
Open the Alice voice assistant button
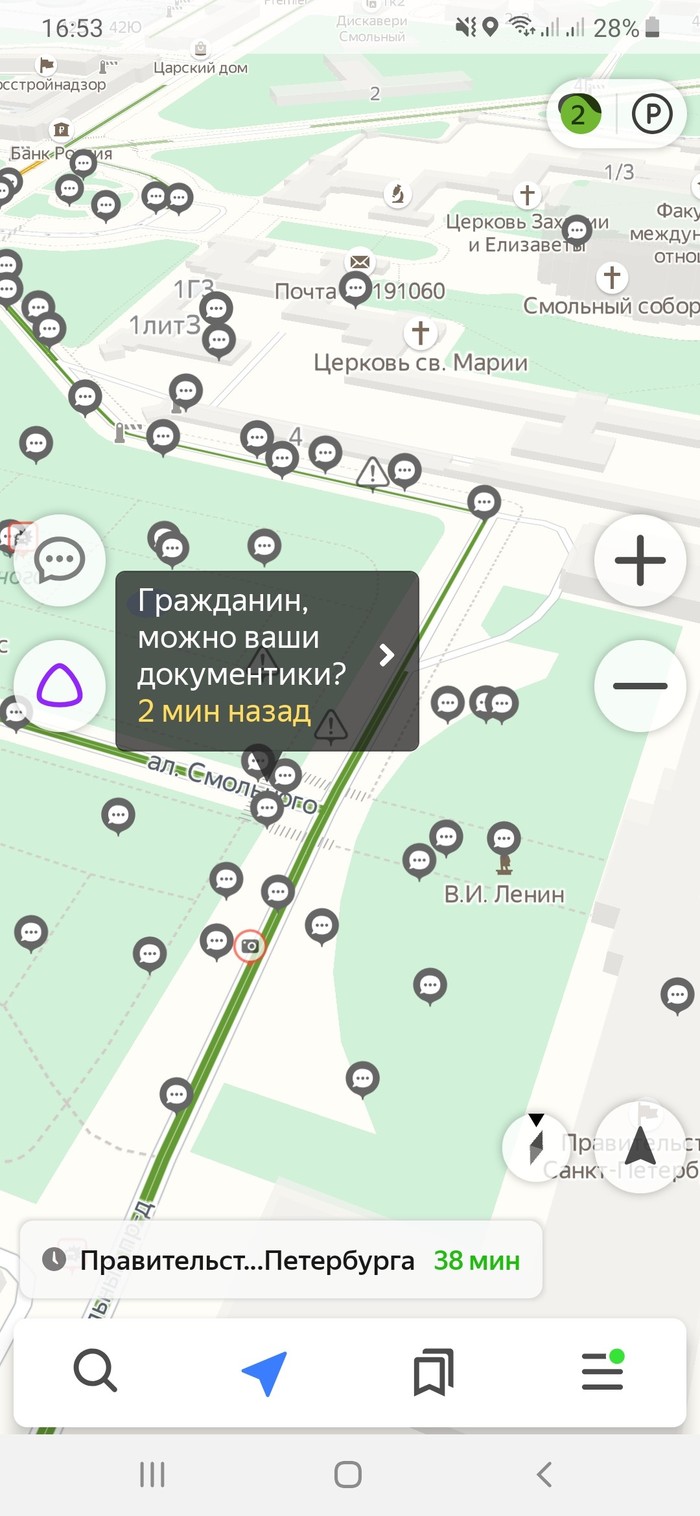pos(59,686)
